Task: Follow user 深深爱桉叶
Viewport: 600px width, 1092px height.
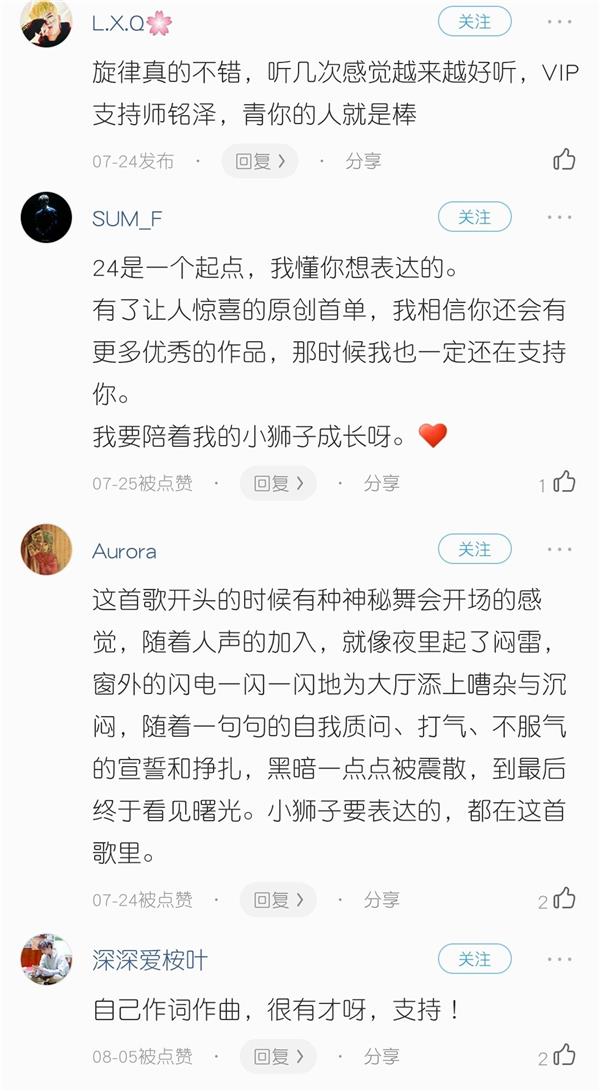Action: (x=475, y=959)
